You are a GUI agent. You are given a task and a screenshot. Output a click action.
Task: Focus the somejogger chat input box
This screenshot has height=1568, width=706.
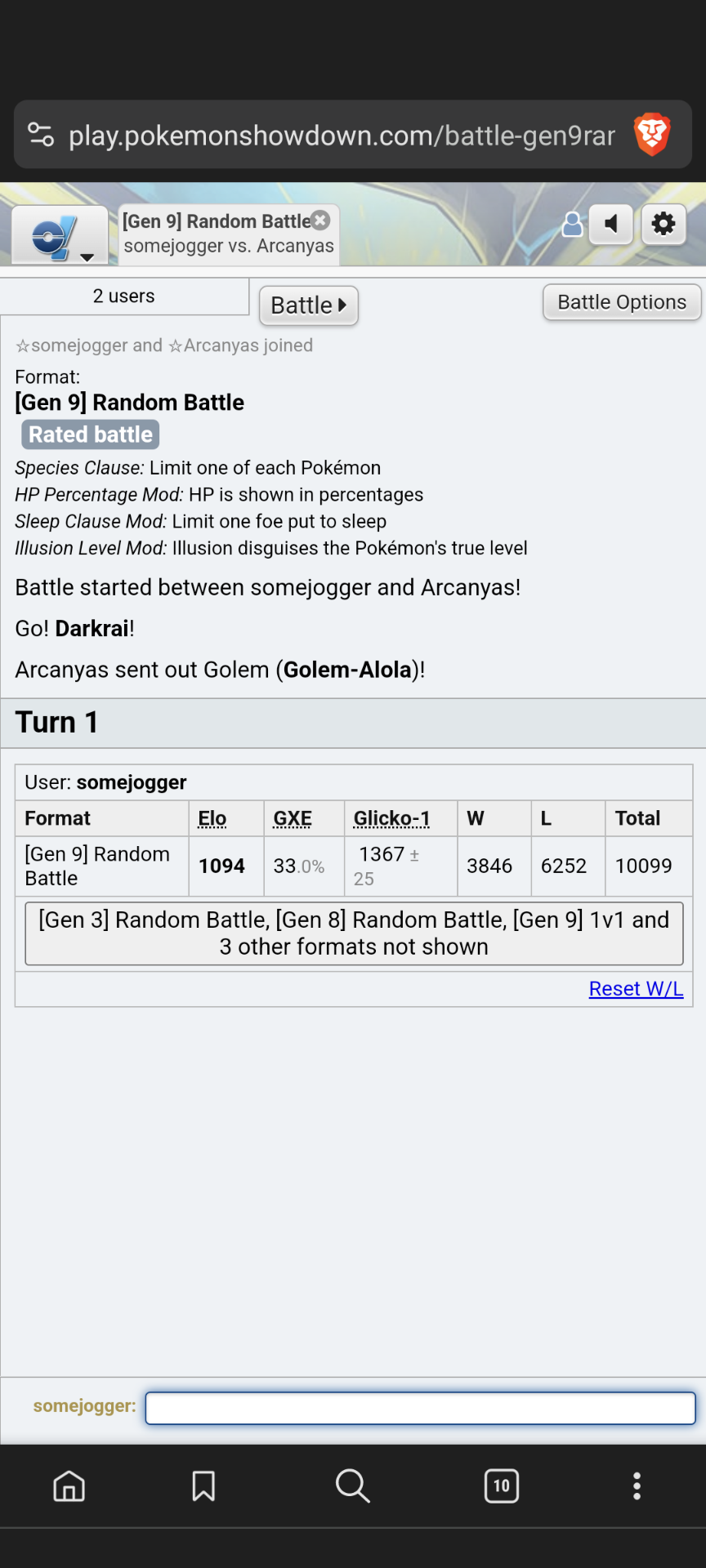(x=420, y=1408)
